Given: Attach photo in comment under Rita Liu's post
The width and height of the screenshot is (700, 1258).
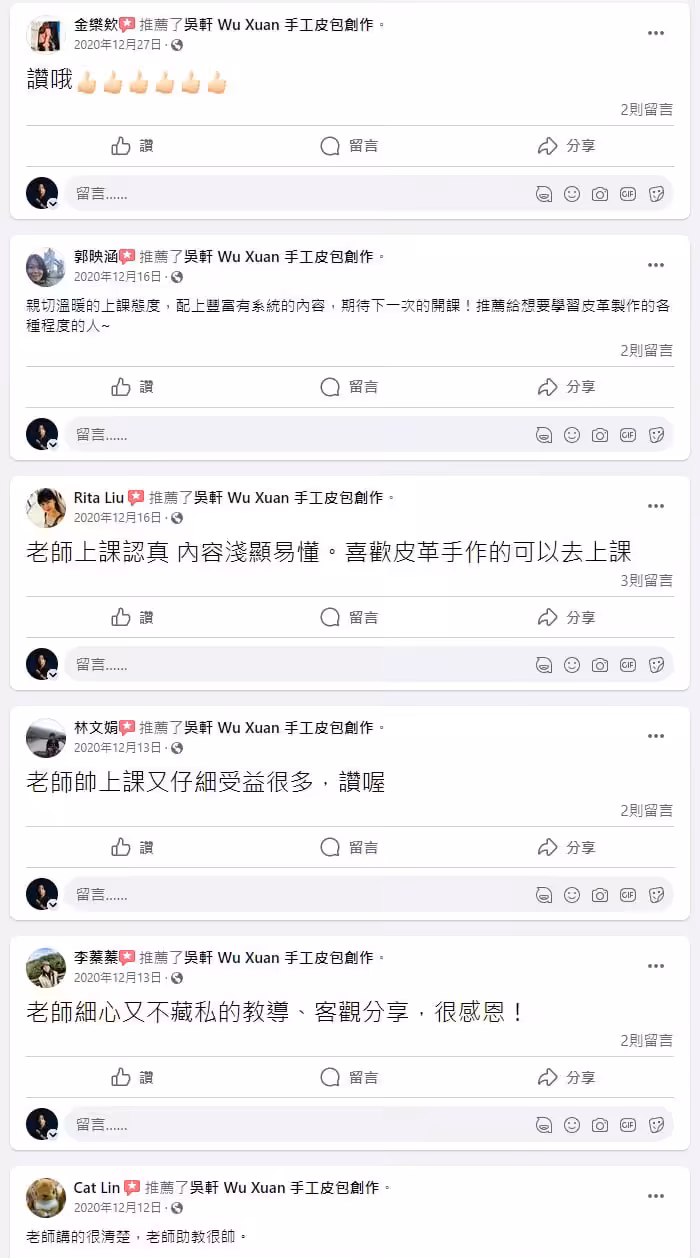Looking at the screenshot, I should click(x=600, y=664).
